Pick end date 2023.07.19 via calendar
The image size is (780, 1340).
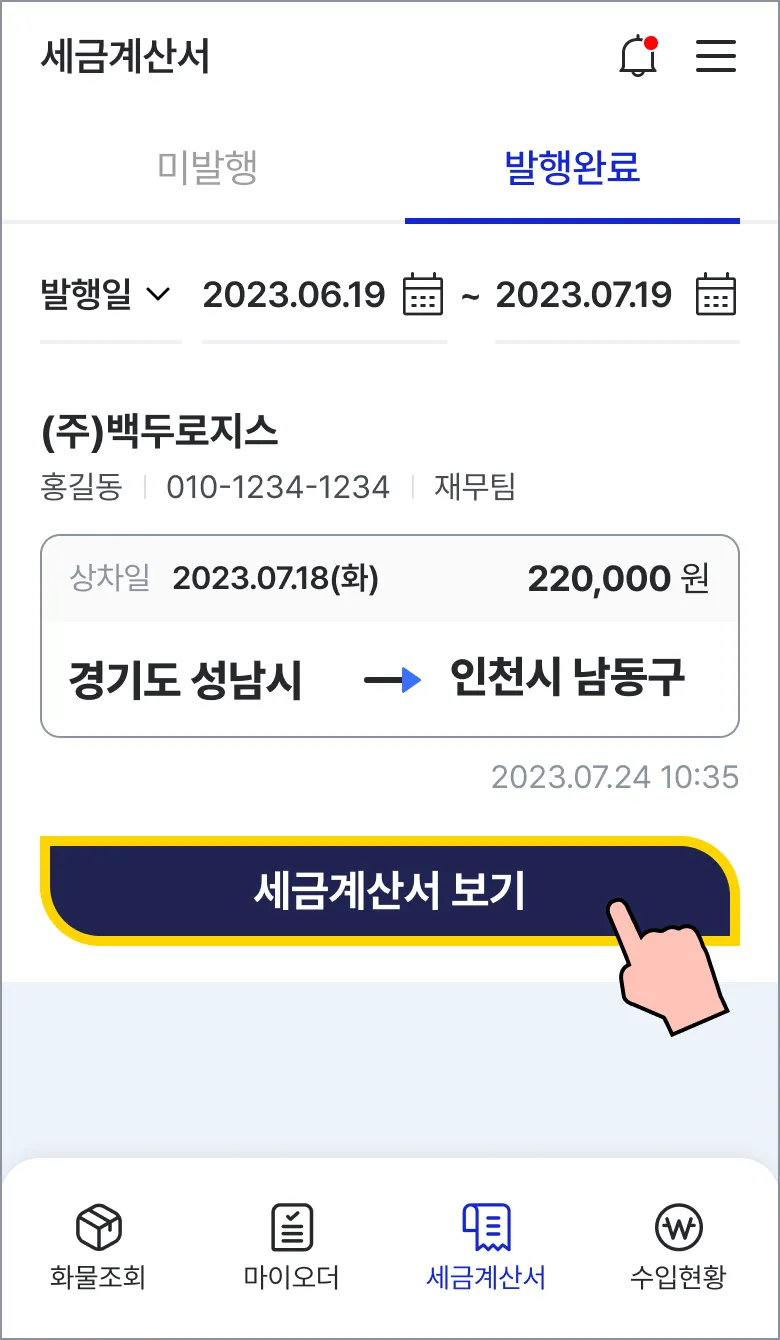pyautogui.click(x=716, y=295)
